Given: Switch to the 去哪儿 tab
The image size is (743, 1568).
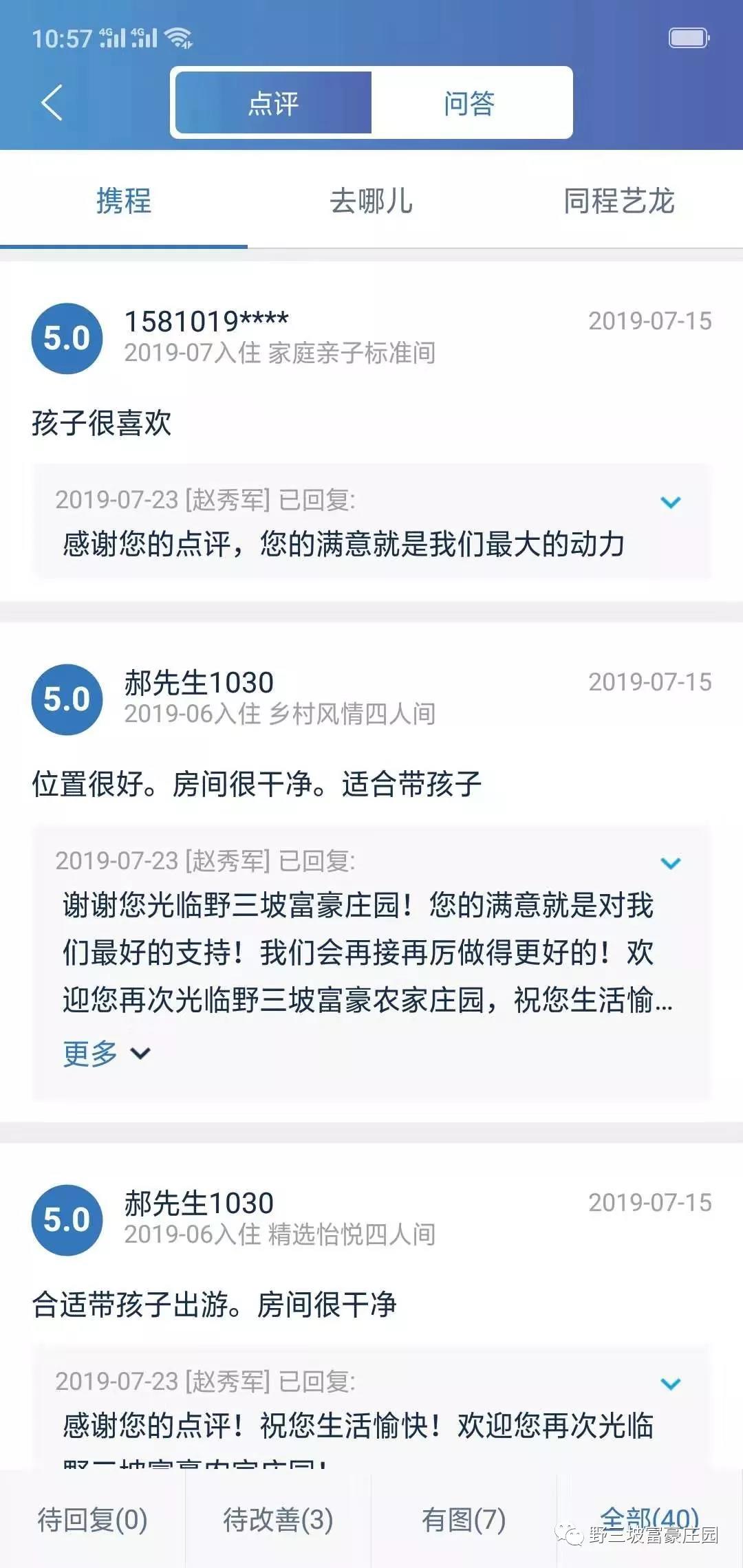Looking at the screenshot, I should click(371, 201).
